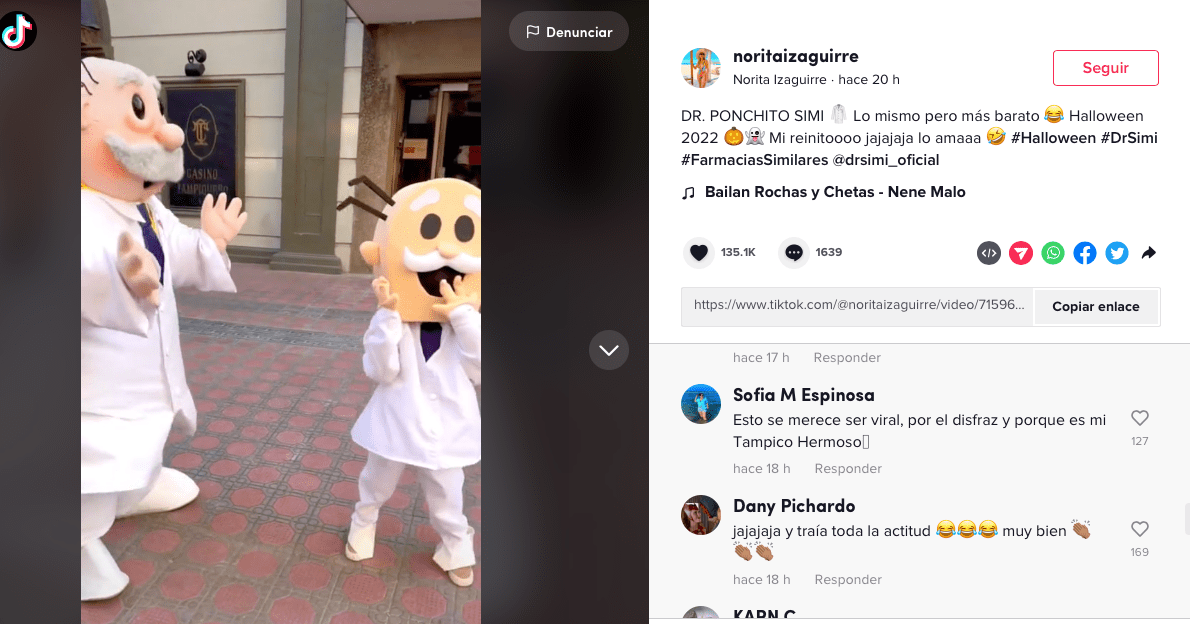Open the Bailan Rochas y Chetas sound
The height and width of the screenshot is (624, 1190).
click(x=834, y=192)
